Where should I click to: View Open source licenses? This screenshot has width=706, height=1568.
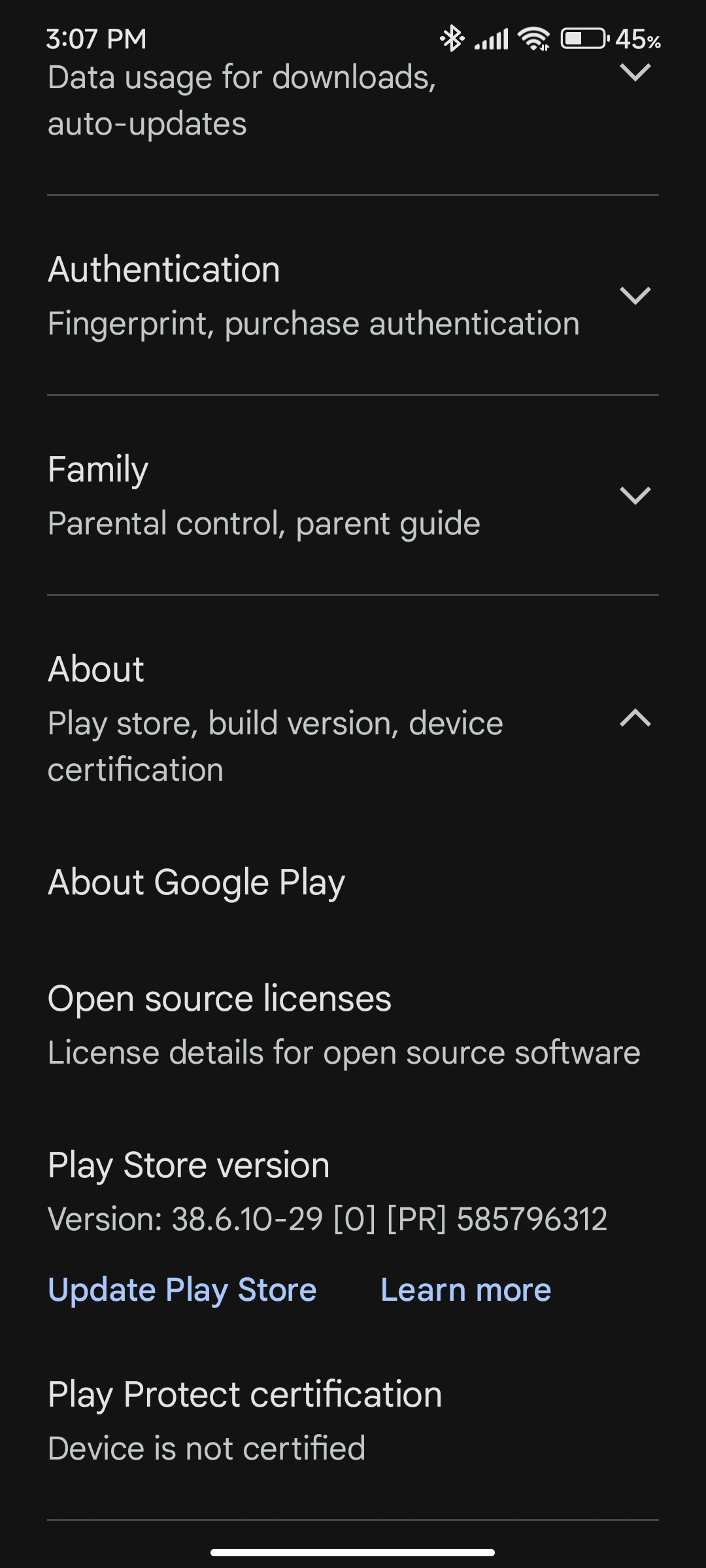point(353,1024)
